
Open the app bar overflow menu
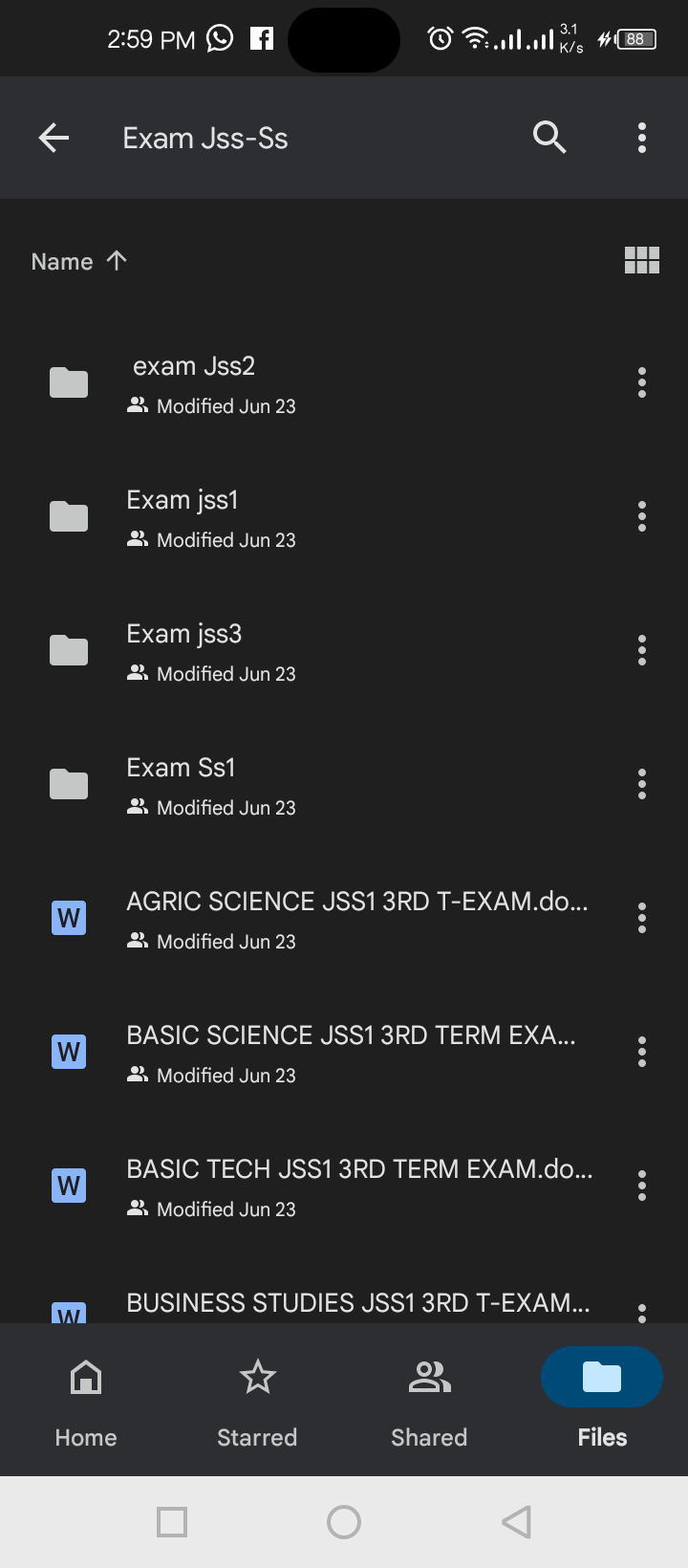pyautogui.click(x=642, y=138)
